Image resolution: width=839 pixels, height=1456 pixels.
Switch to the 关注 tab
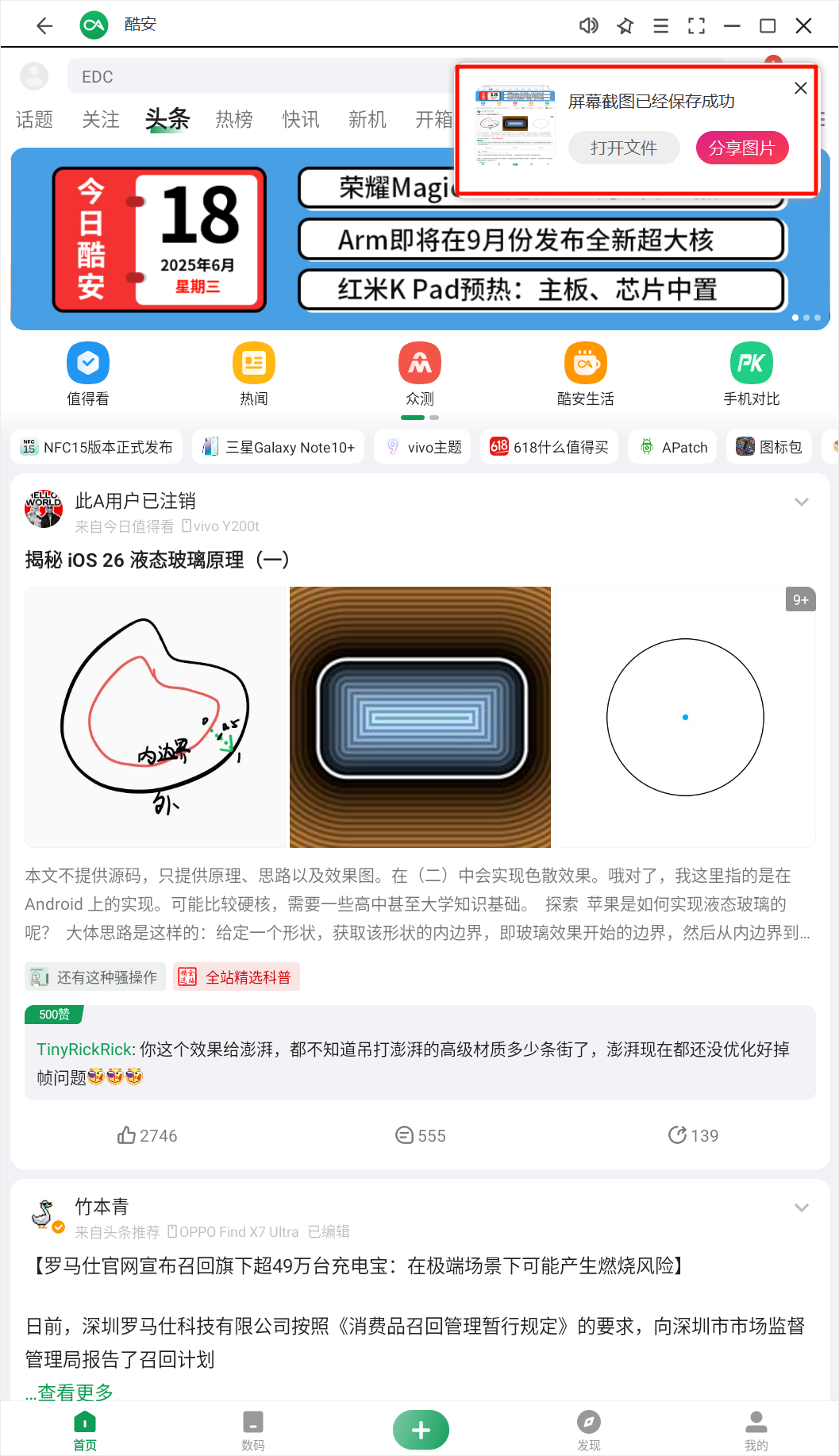101,120
